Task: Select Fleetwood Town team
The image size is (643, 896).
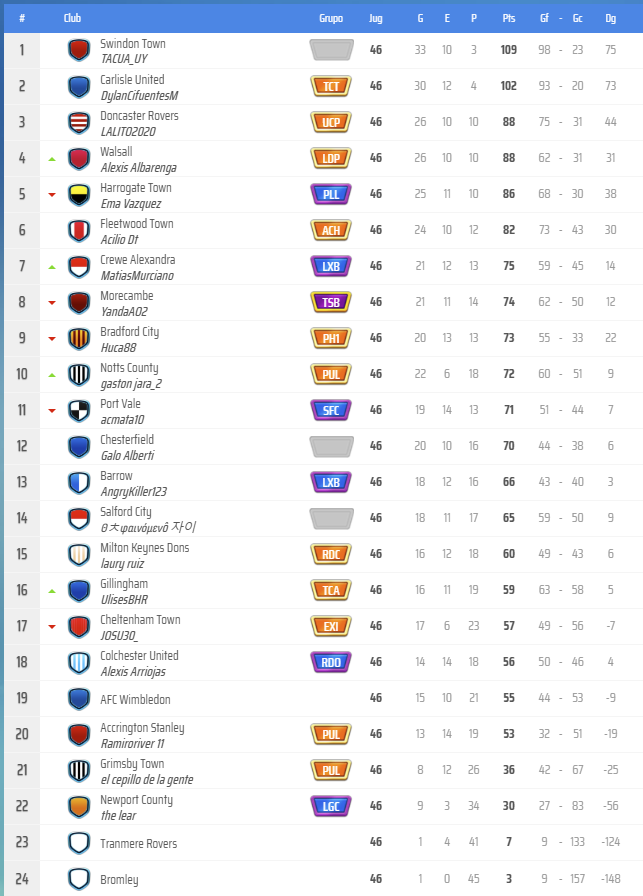Action: [x=137, y=224]
